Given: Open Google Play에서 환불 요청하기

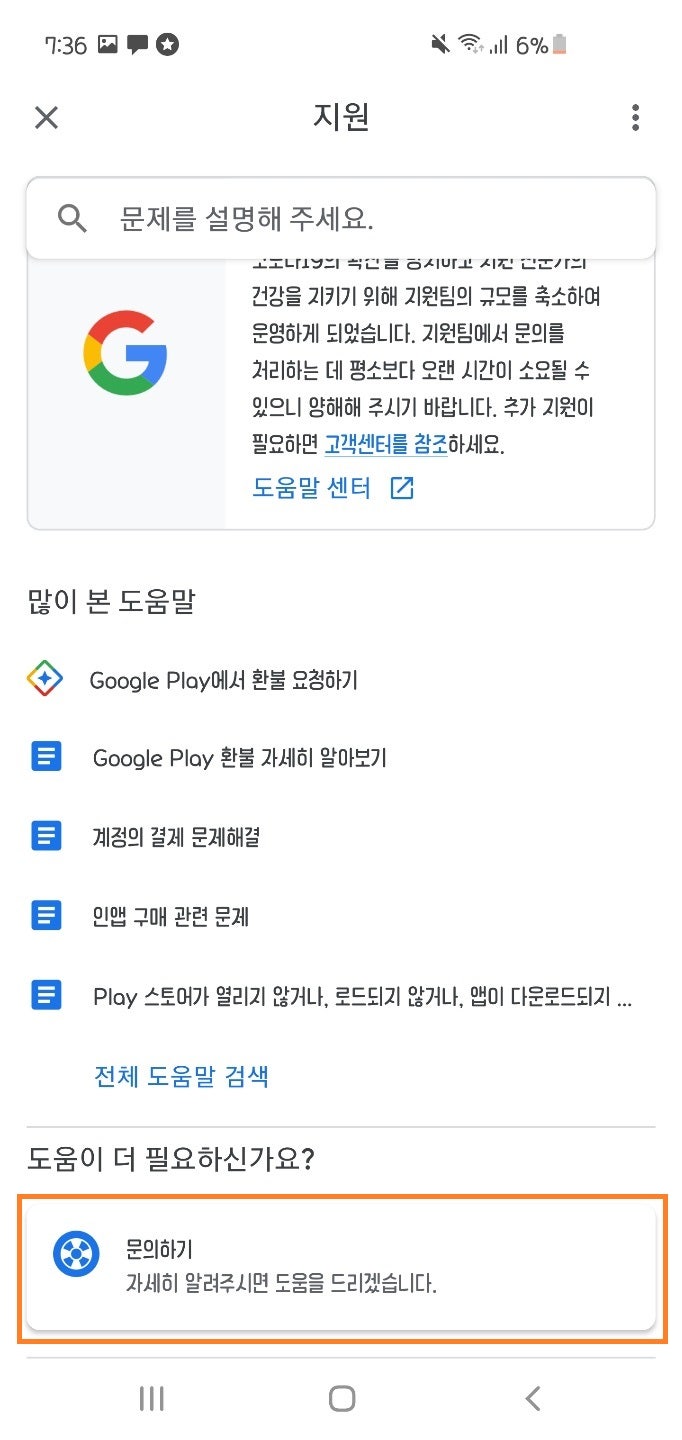Looking at the screenshot, I should pyautogui.click(x=341, y=680).
